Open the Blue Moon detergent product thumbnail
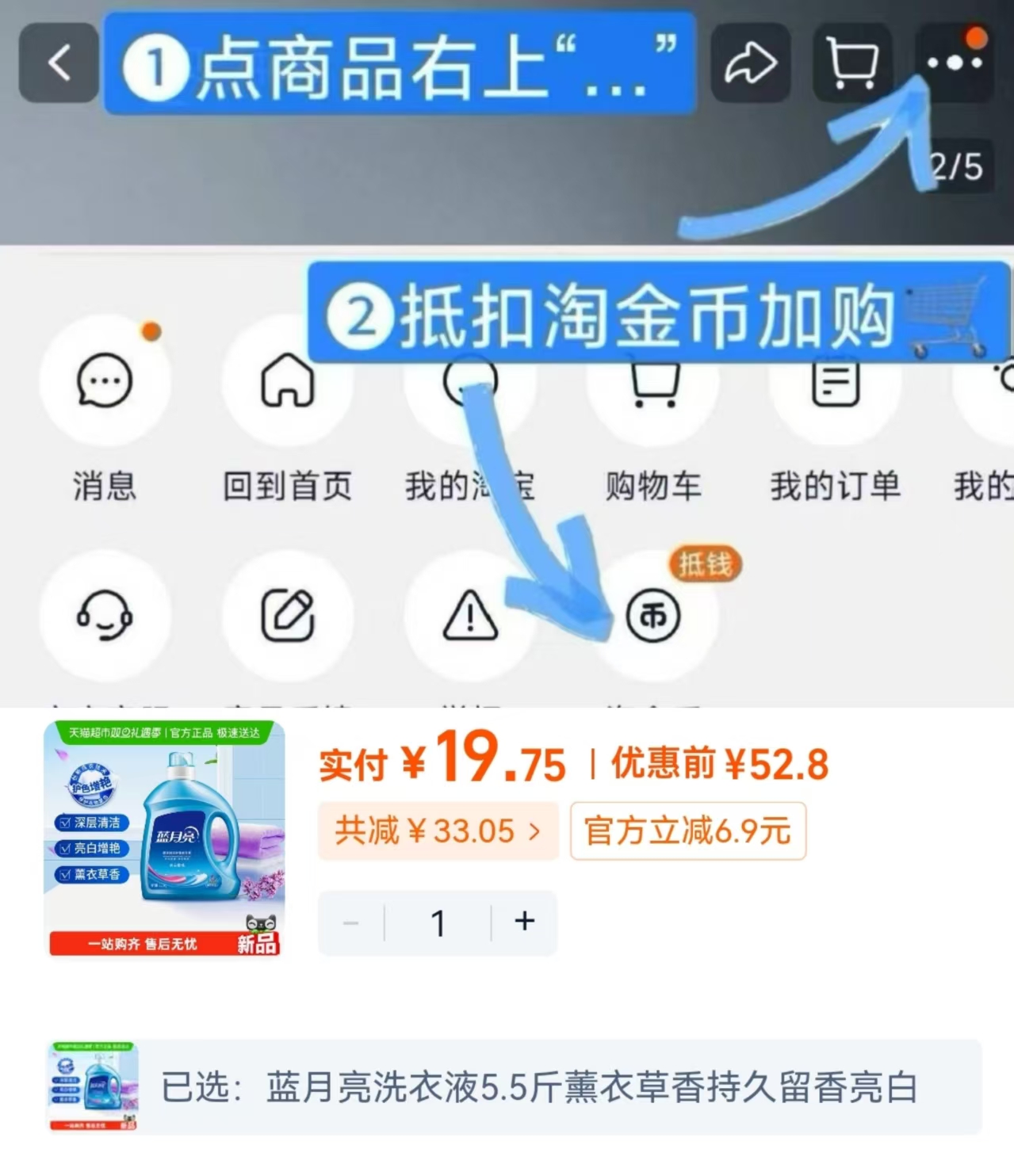 pyautogui.click(x=163, y=838)
